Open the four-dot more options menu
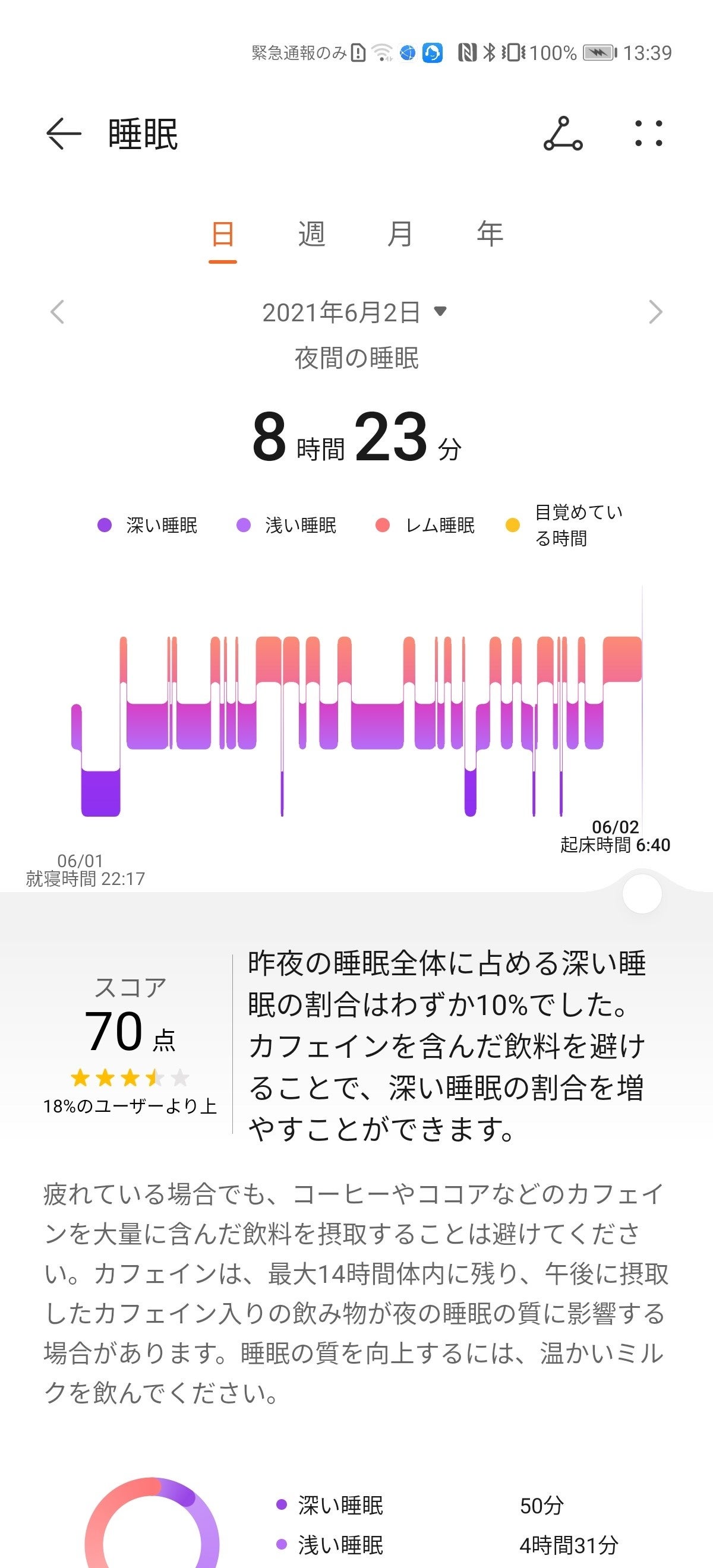The image size is (713, 1568). click(648, 134)
